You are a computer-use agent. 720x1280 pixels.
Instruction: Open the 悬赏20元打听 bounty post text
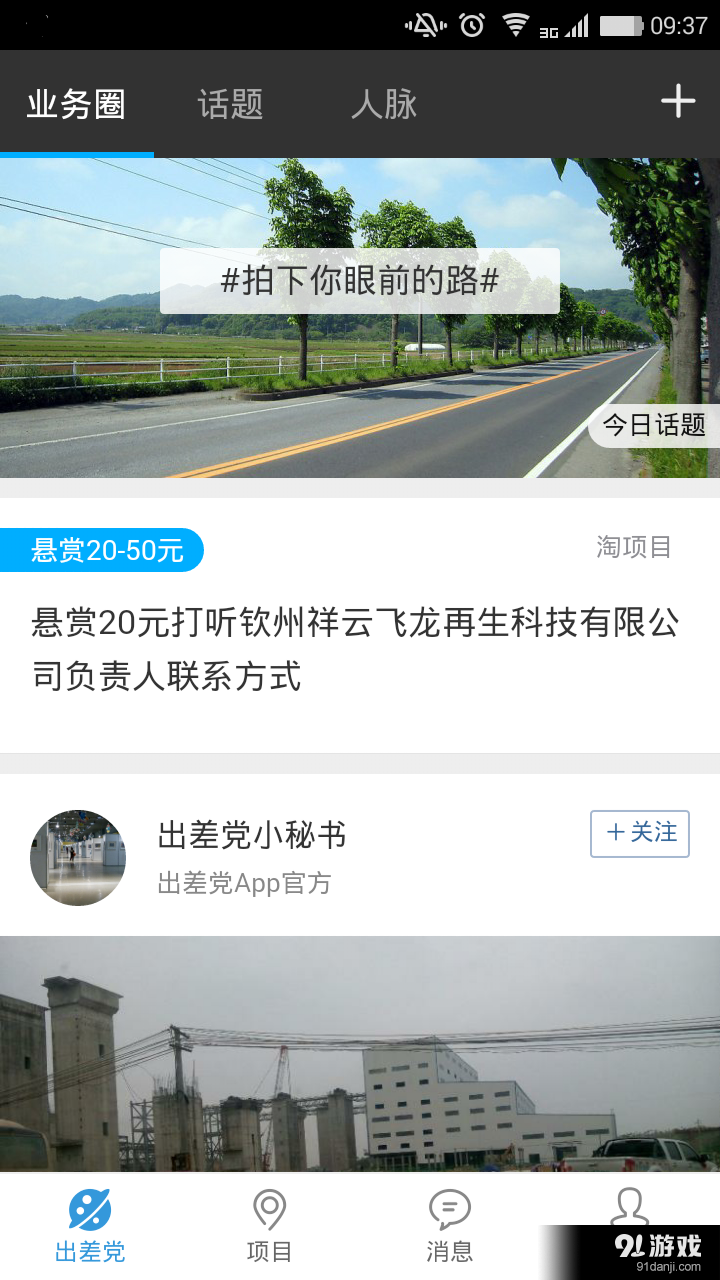[355, 650]
